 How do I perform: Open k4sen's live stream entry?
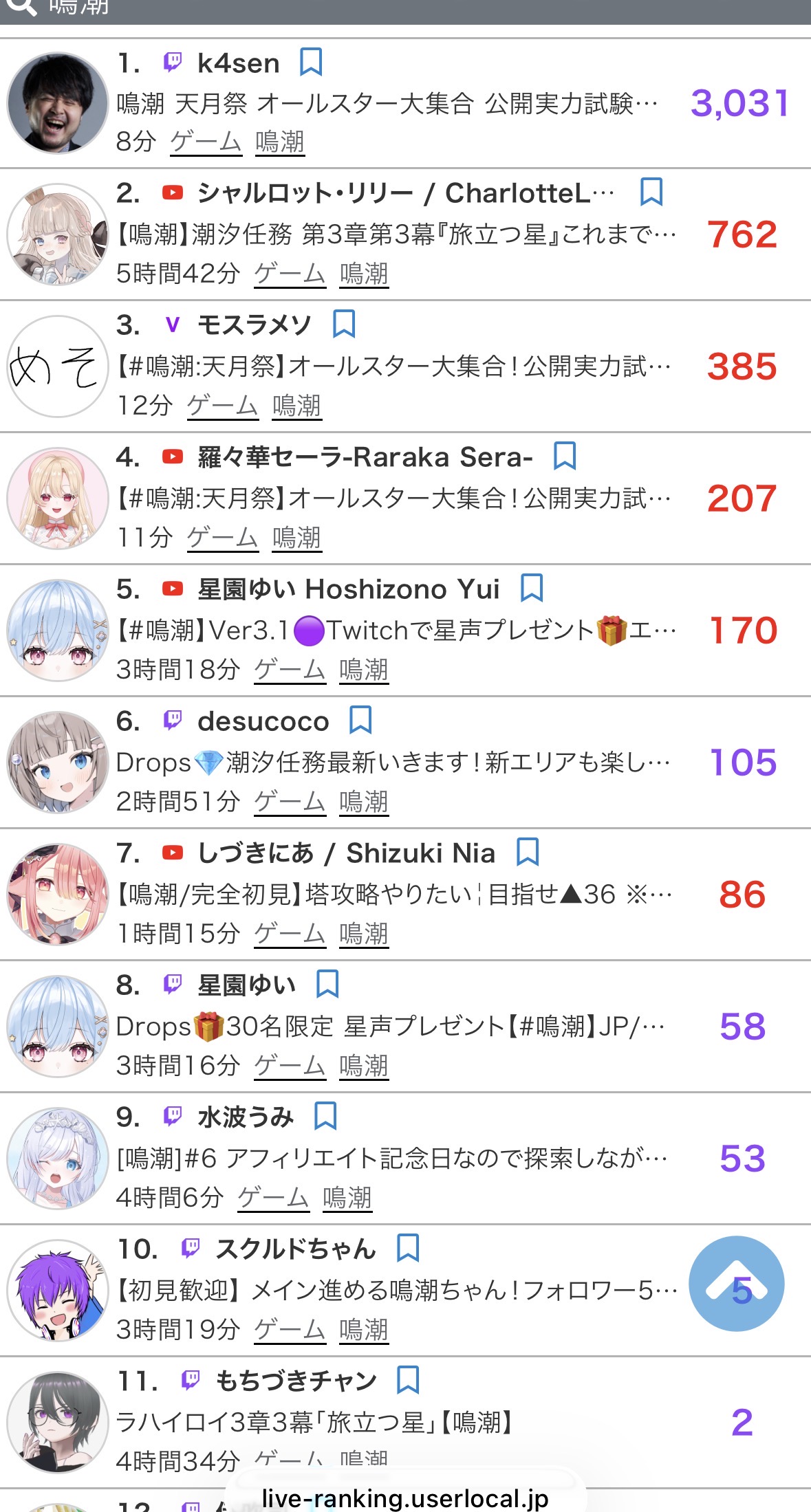point(385,104)
